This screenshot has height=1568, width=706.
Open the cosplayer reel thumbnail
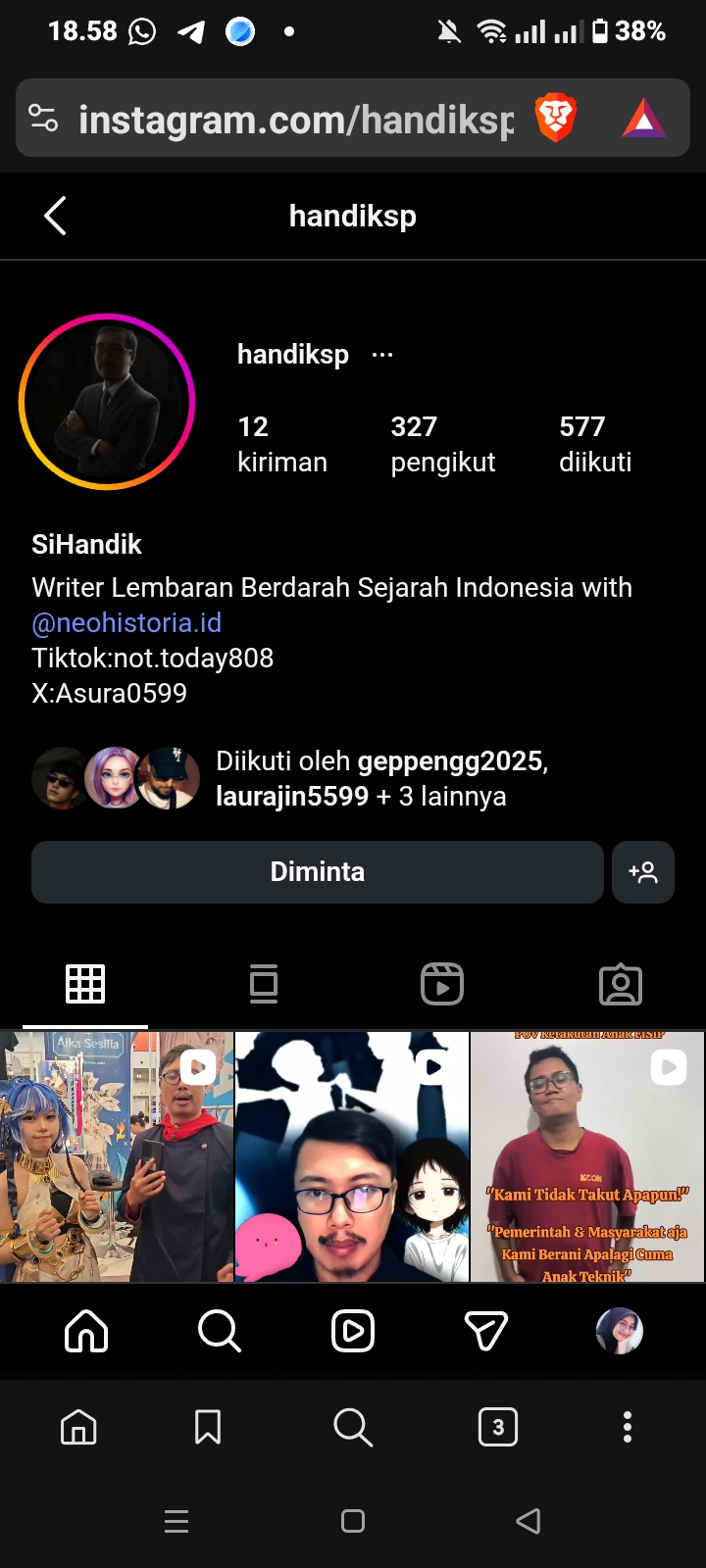tap(117, 1156)
